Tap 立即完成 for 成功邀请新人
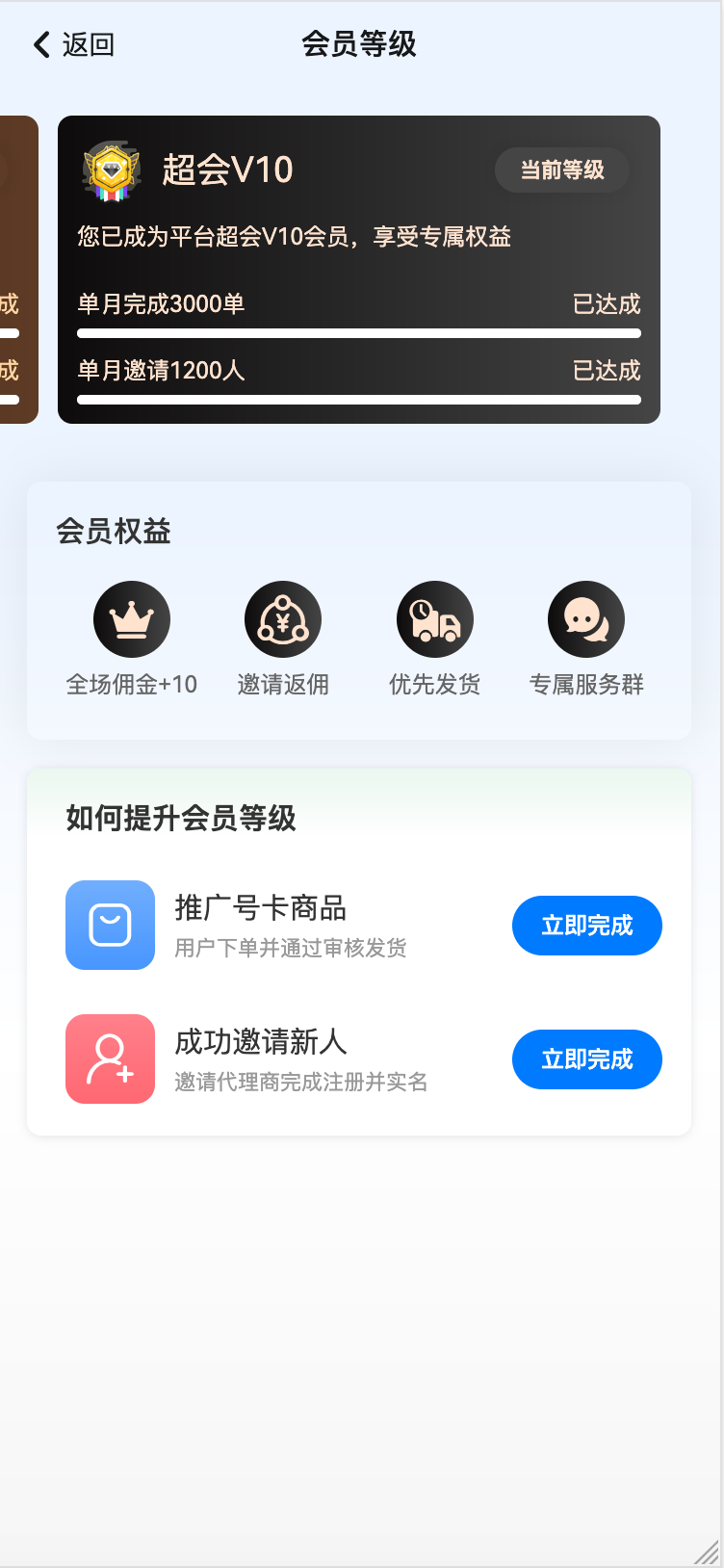This screenshot has height=1568, width=724. [x=586, y=1059]
